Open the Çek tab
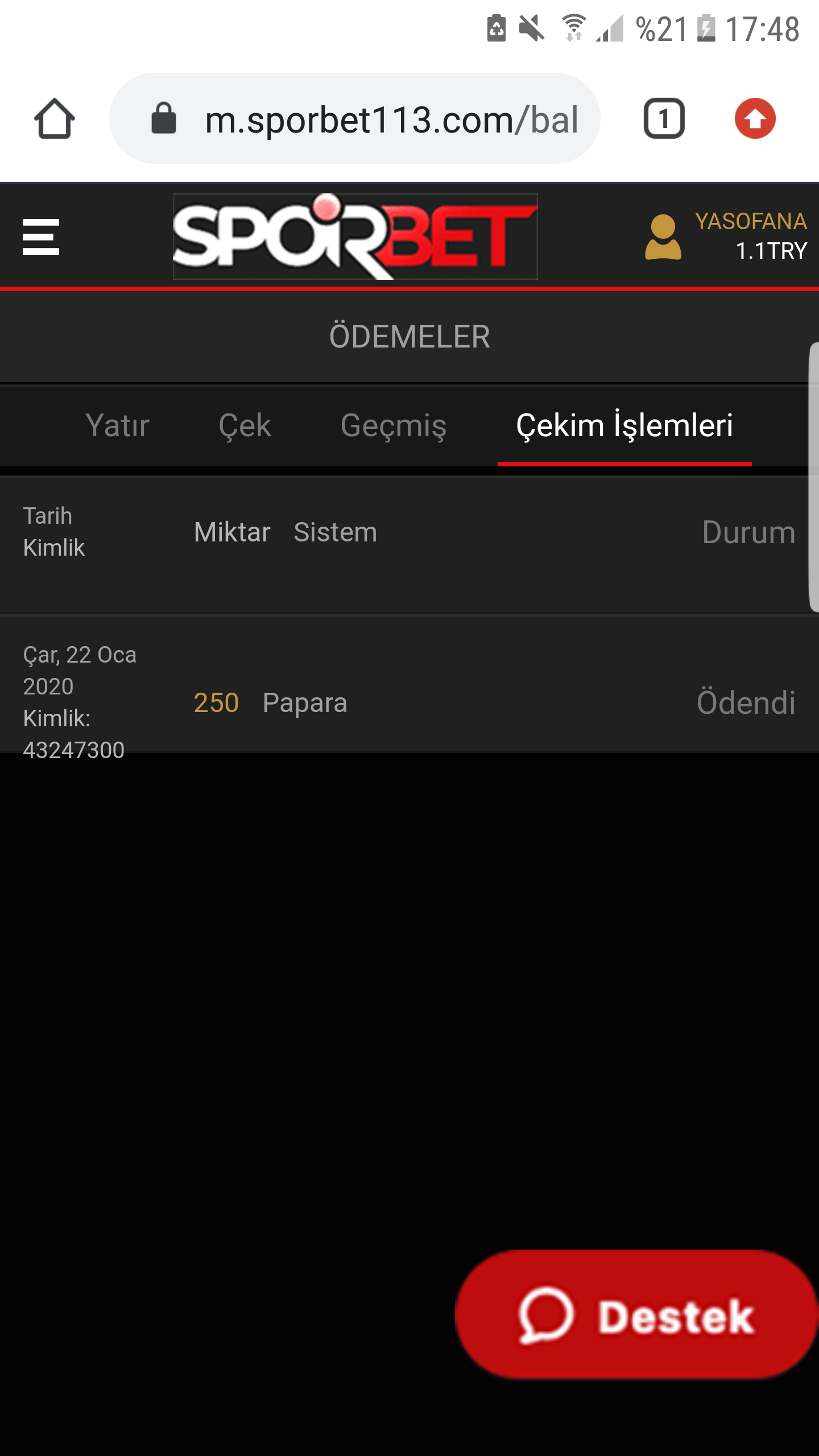The image size is (819, 1456). [244, 426]
